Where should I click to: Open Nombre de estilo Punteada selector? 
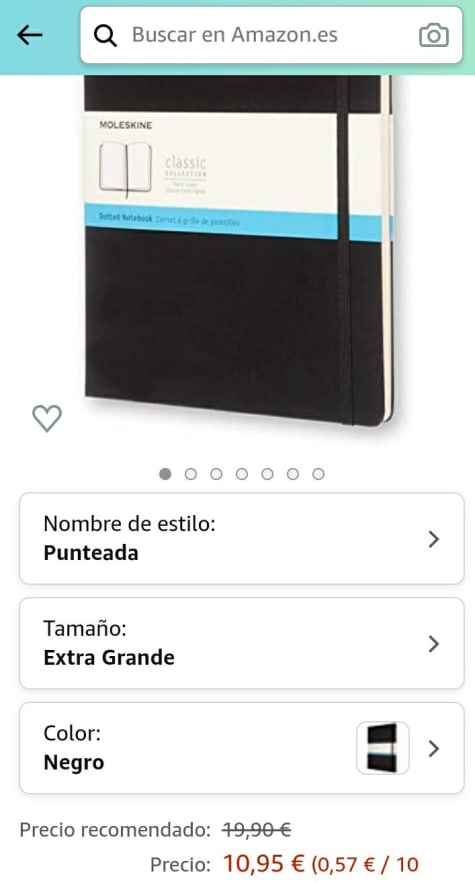pos(242,538)
